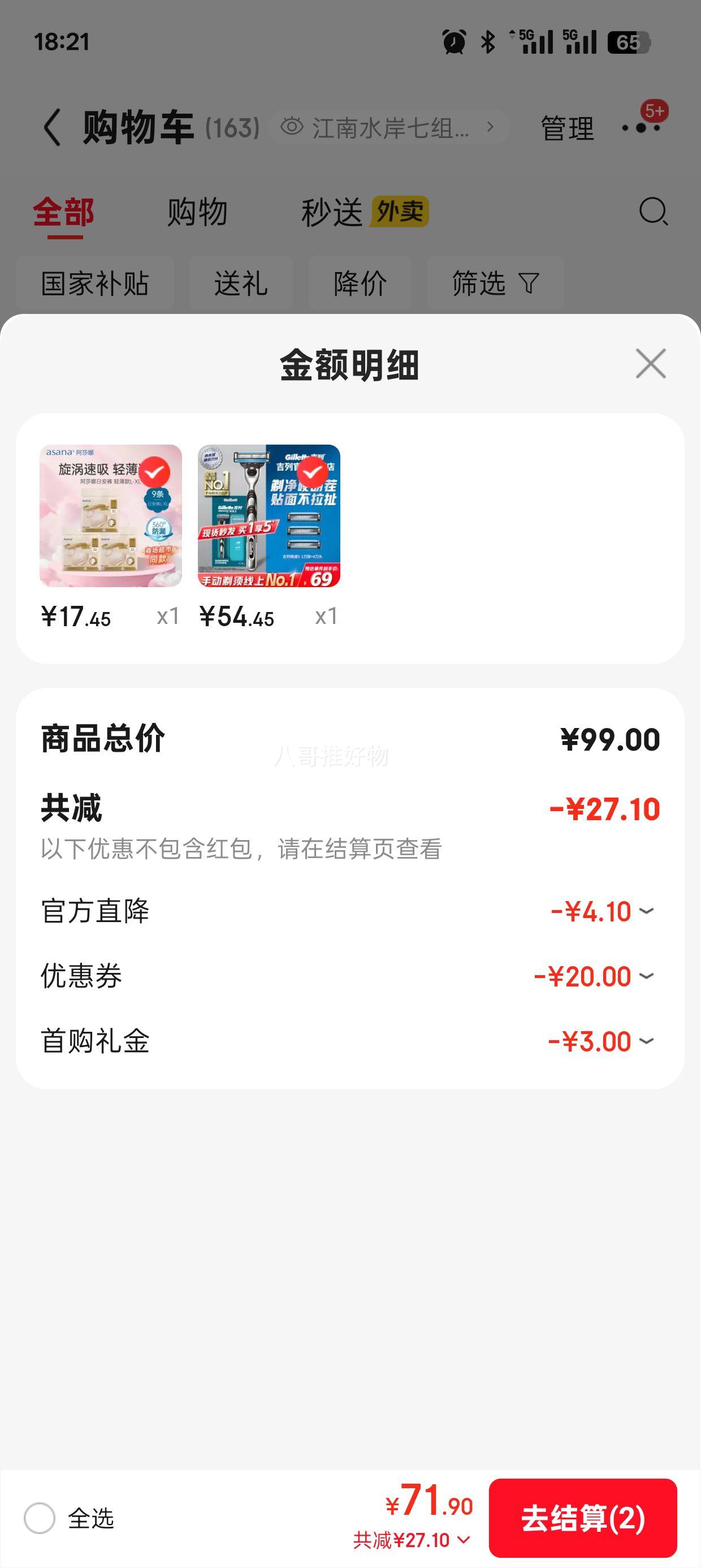Expand the 首购礼金 discount details
The image size is (701, 1568).
tap(646, 1041)
